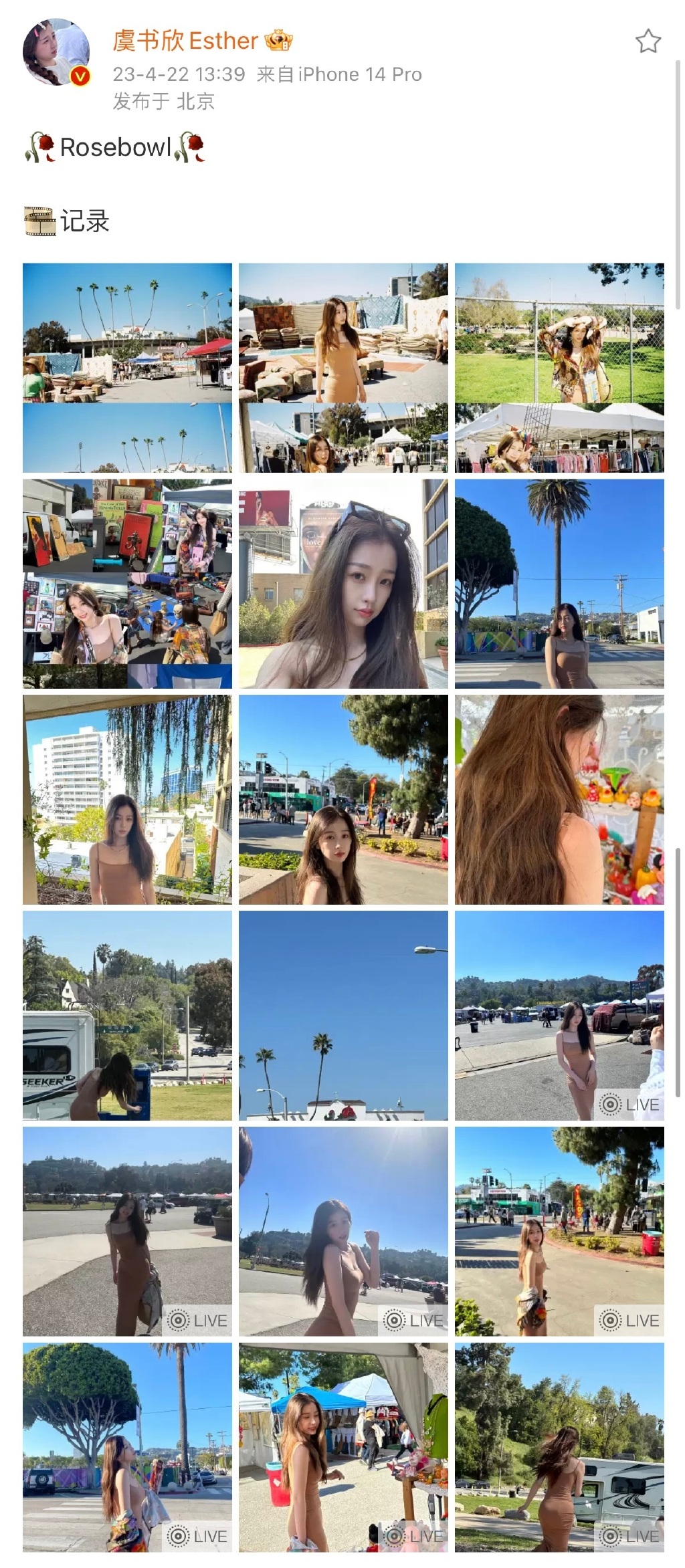685x1568 pixels.
Task: Open the chain-link fence collage photo
Action: pos(559,368)
